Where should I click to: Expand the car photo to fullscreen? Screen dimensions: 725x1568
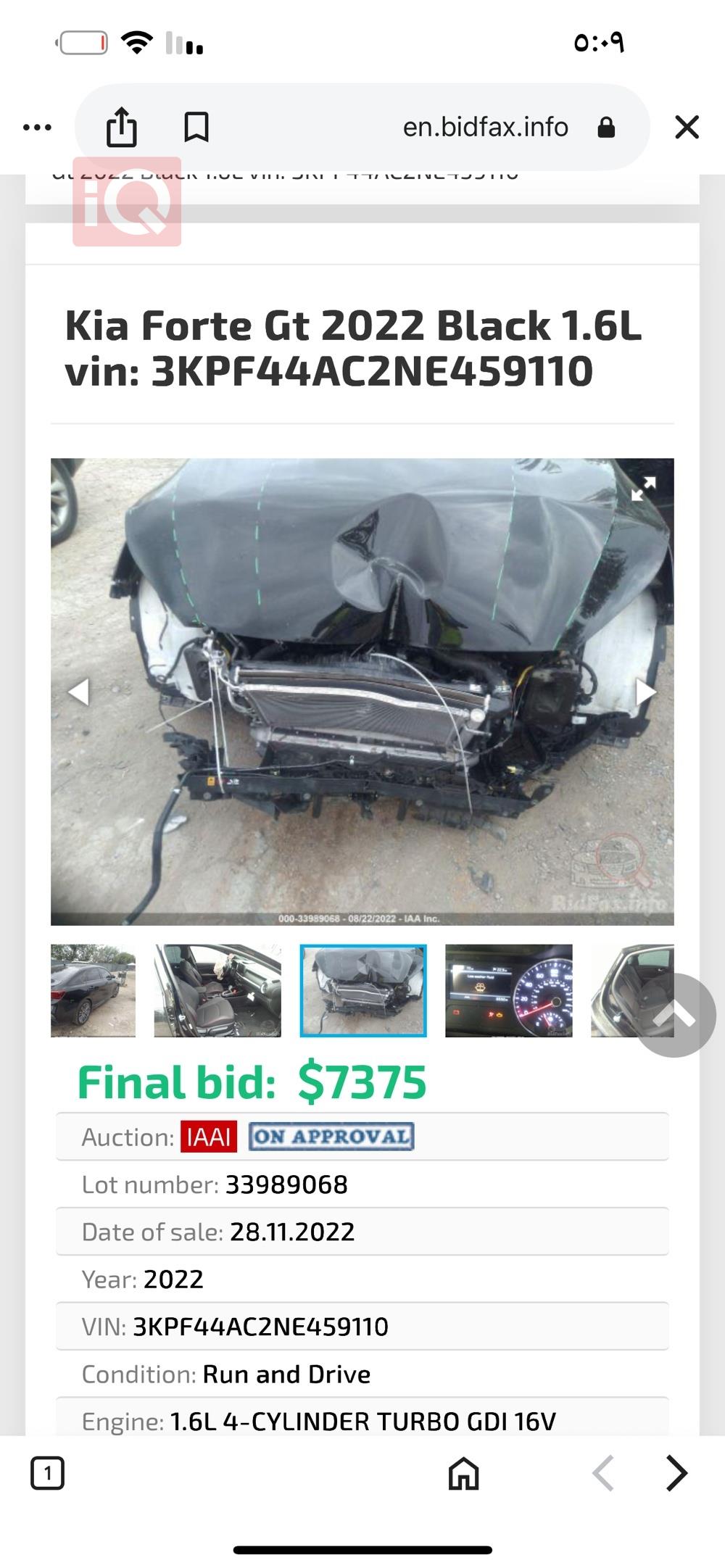[643, 489]
